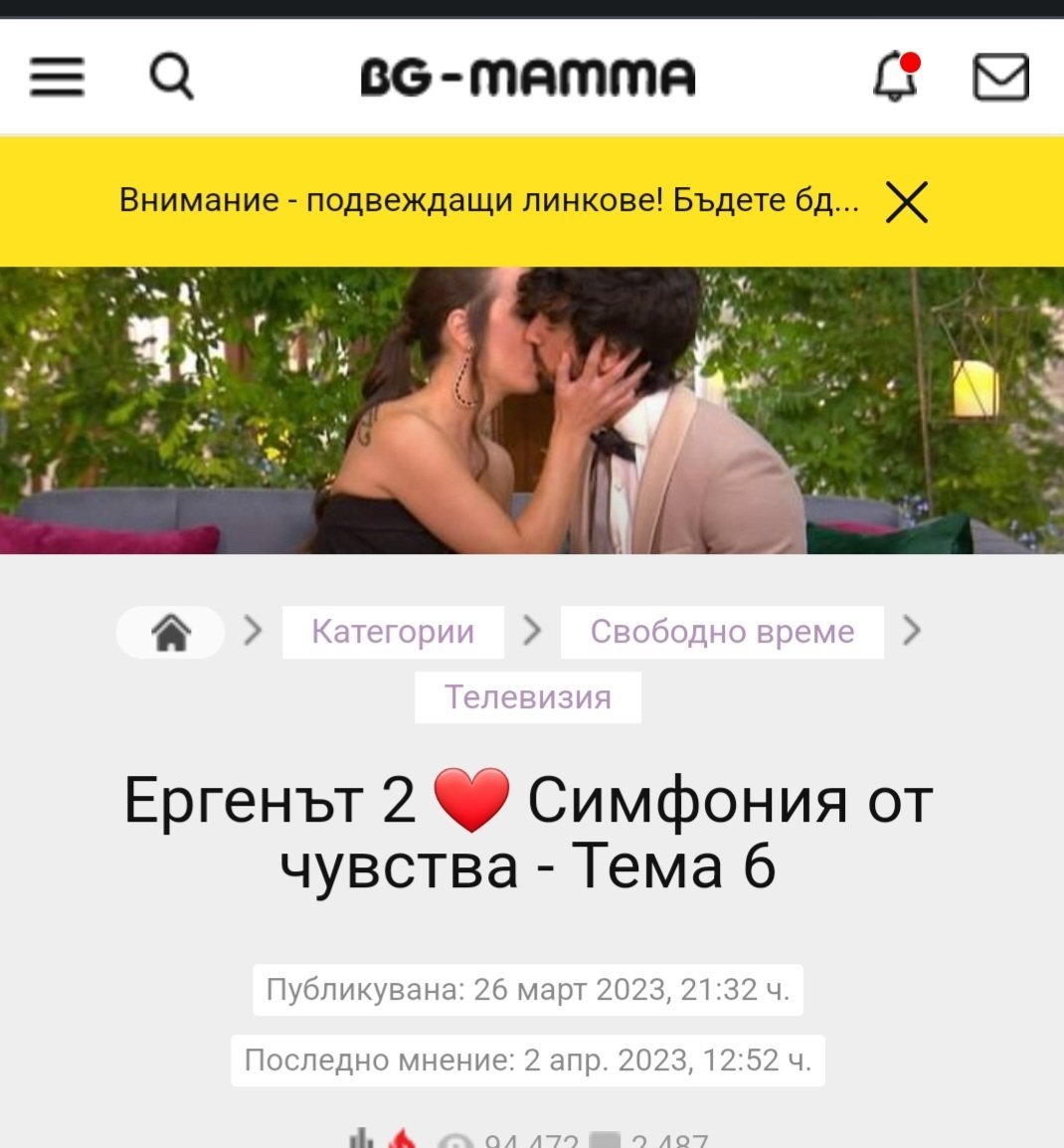The height and width of the screenshot is (1148, 1064).
Task: Dismiss the yellow misleading links warning
Action: click(x=907, y=202)
